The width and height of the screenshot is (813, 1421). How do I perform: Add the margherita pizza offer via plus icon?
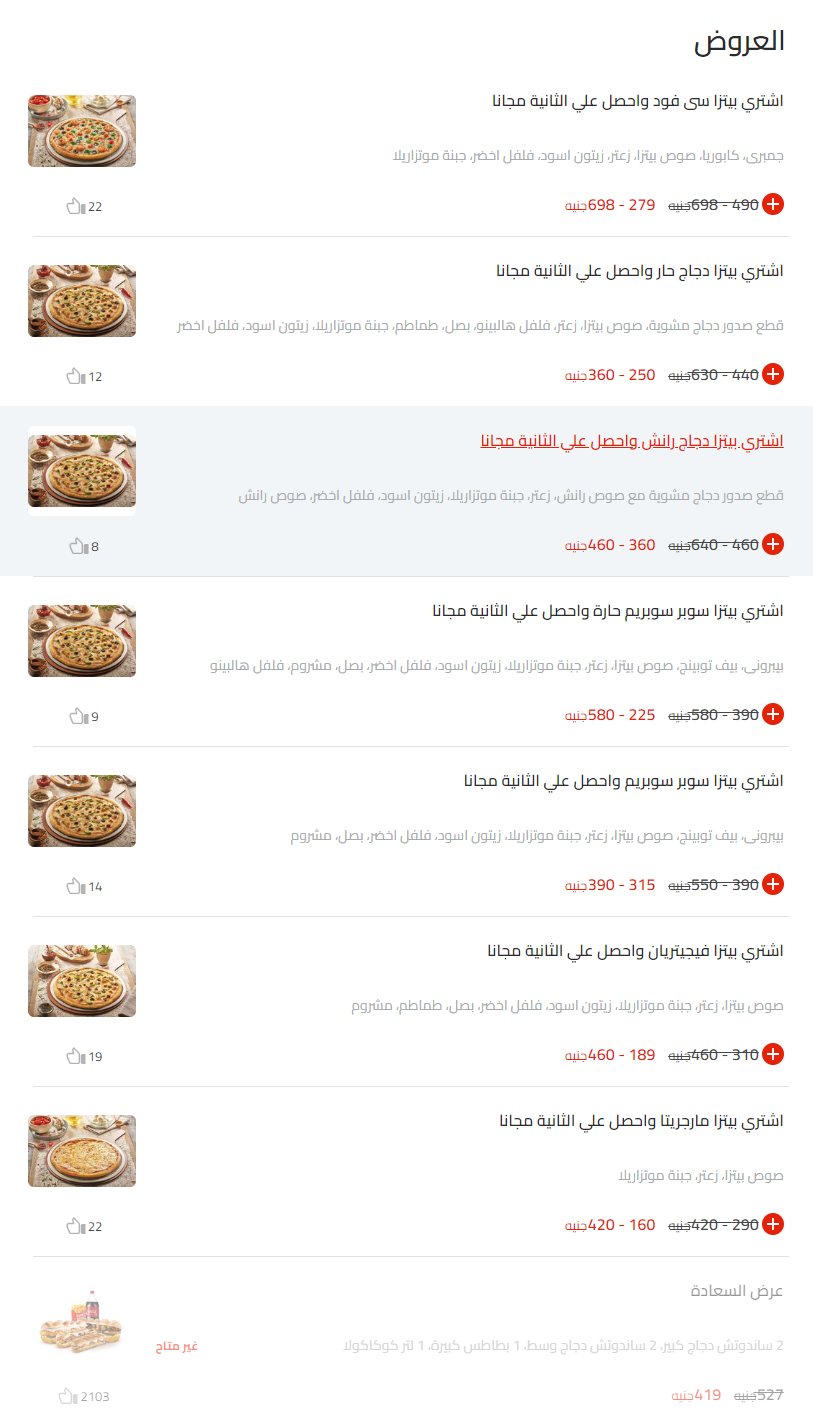tap(772, 1224)
